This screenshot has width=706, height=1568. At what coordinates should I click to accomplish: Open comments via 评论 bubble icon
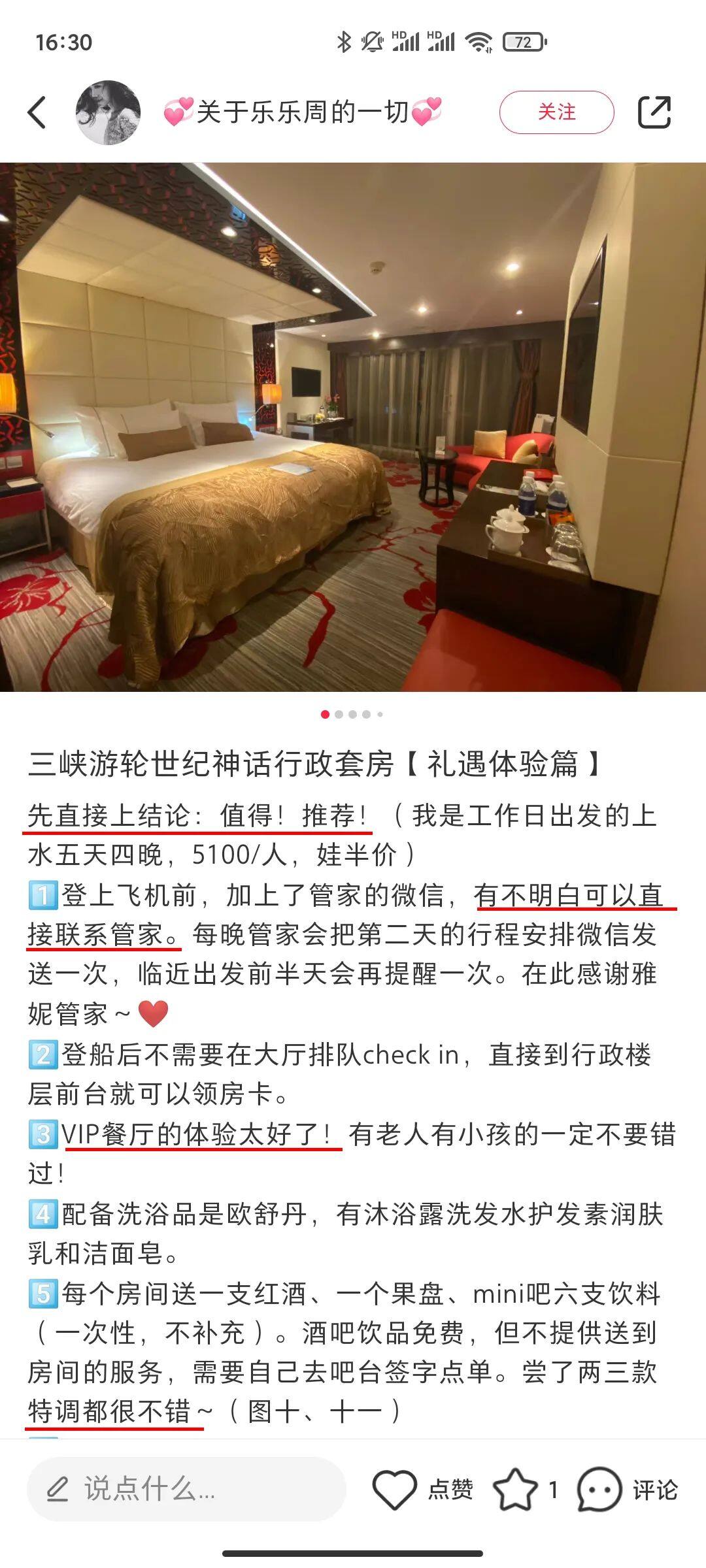tap(599, 1489)
